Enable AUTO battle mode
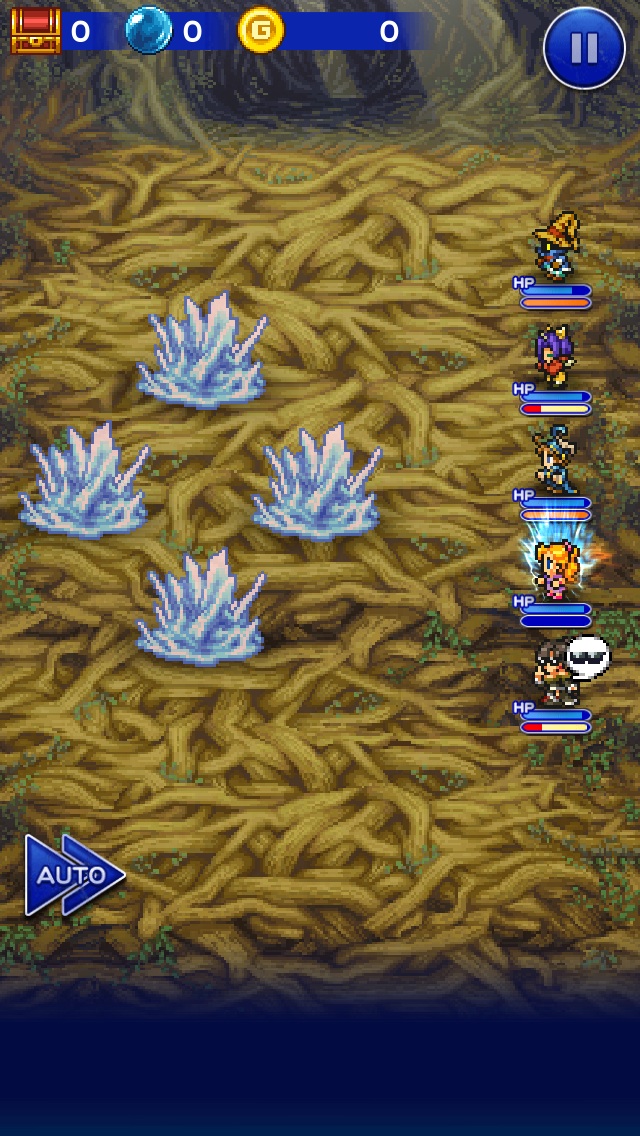 point(72,875)
